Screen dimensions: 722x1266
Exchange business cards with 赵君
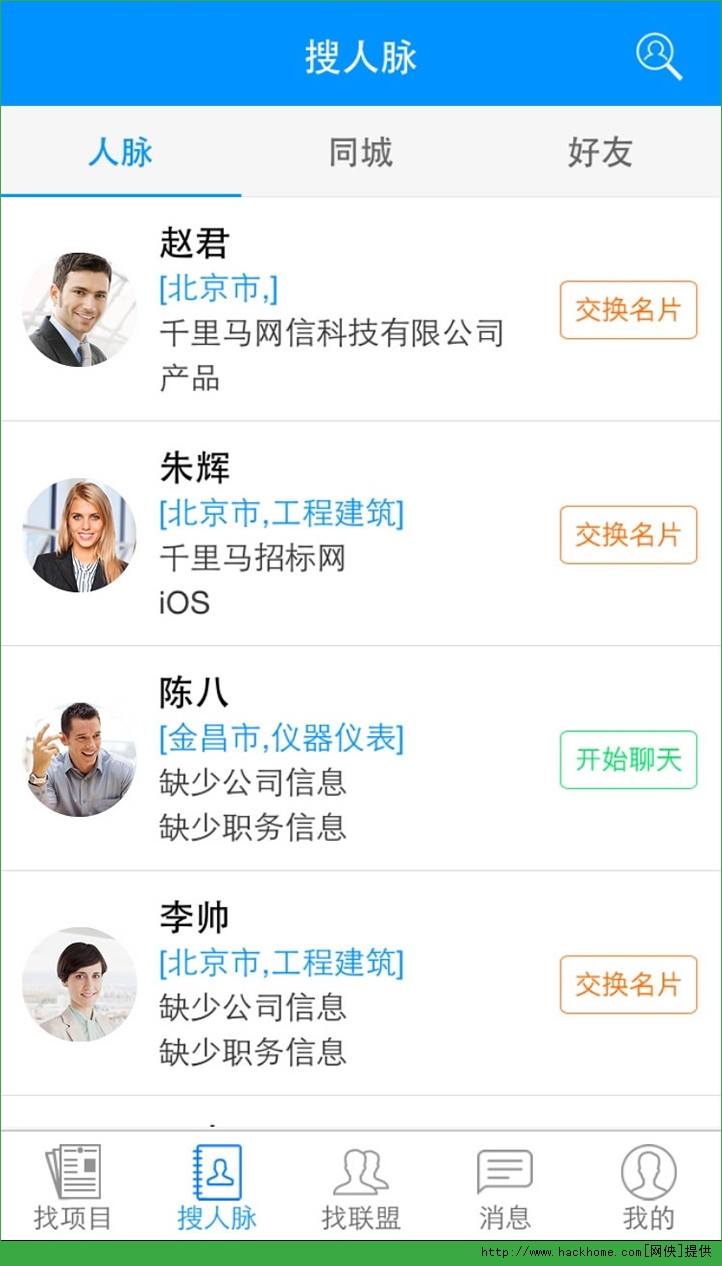click(628, 310)
